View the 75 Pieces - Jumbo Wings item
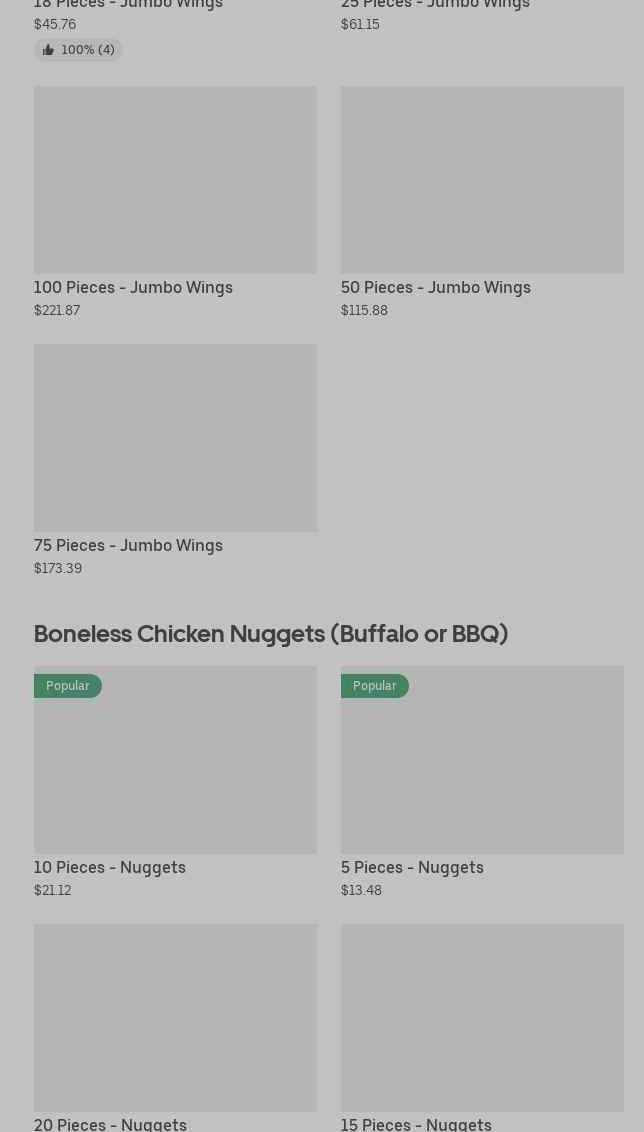The height and width of the screenshot is (1132, 644). click(x=175, y=460)
